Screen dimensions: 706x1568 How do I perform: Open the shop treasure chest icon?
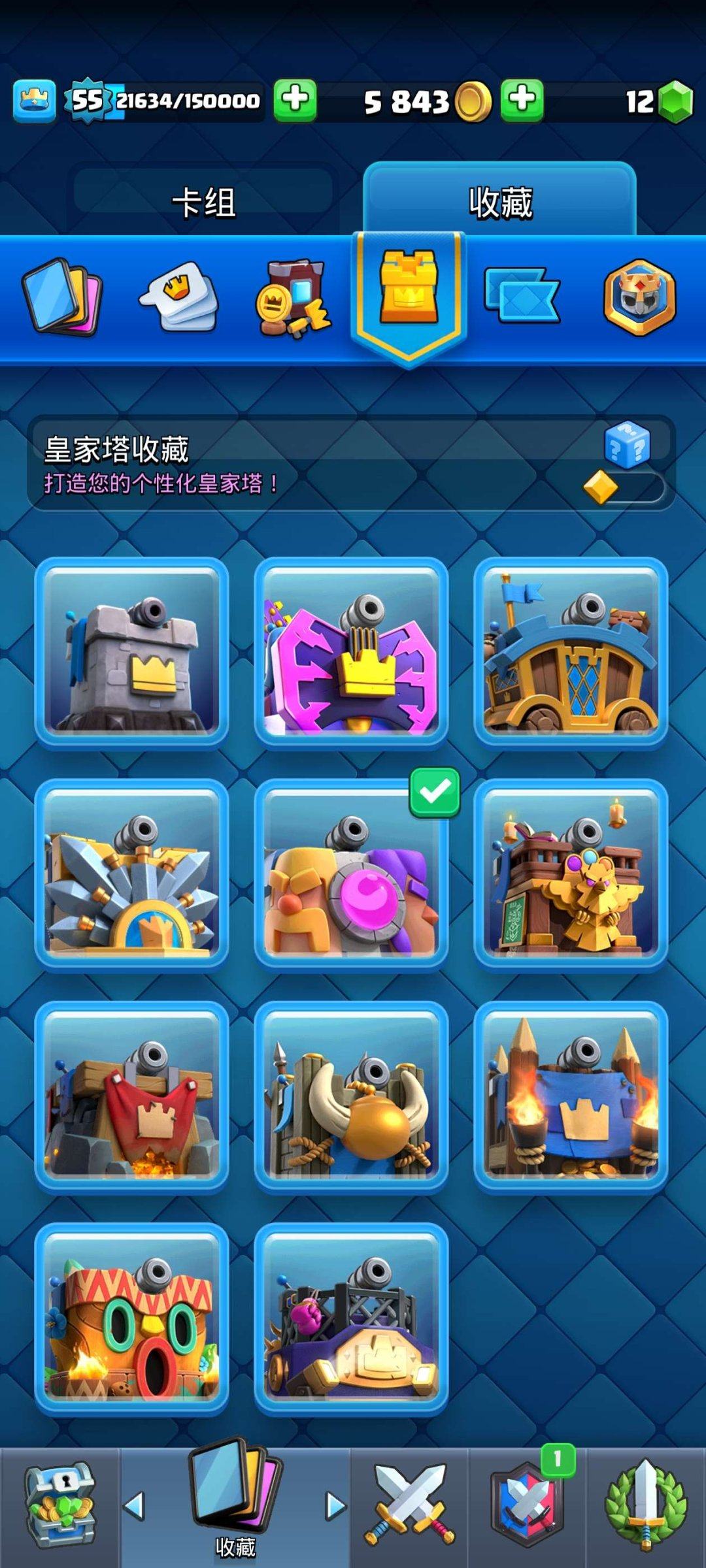[x=59, y=1505]
